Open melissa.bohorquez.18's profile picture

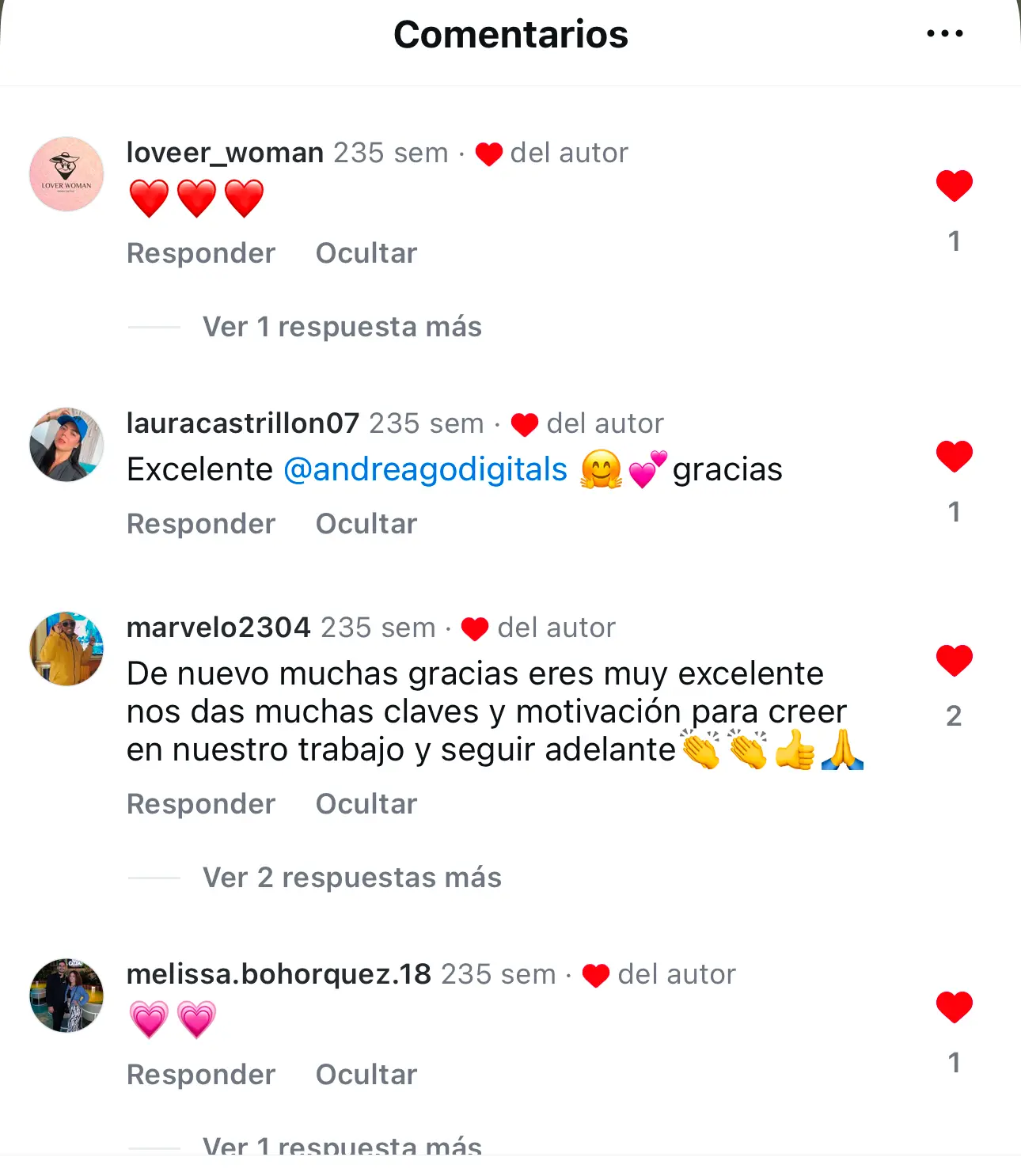66,996
